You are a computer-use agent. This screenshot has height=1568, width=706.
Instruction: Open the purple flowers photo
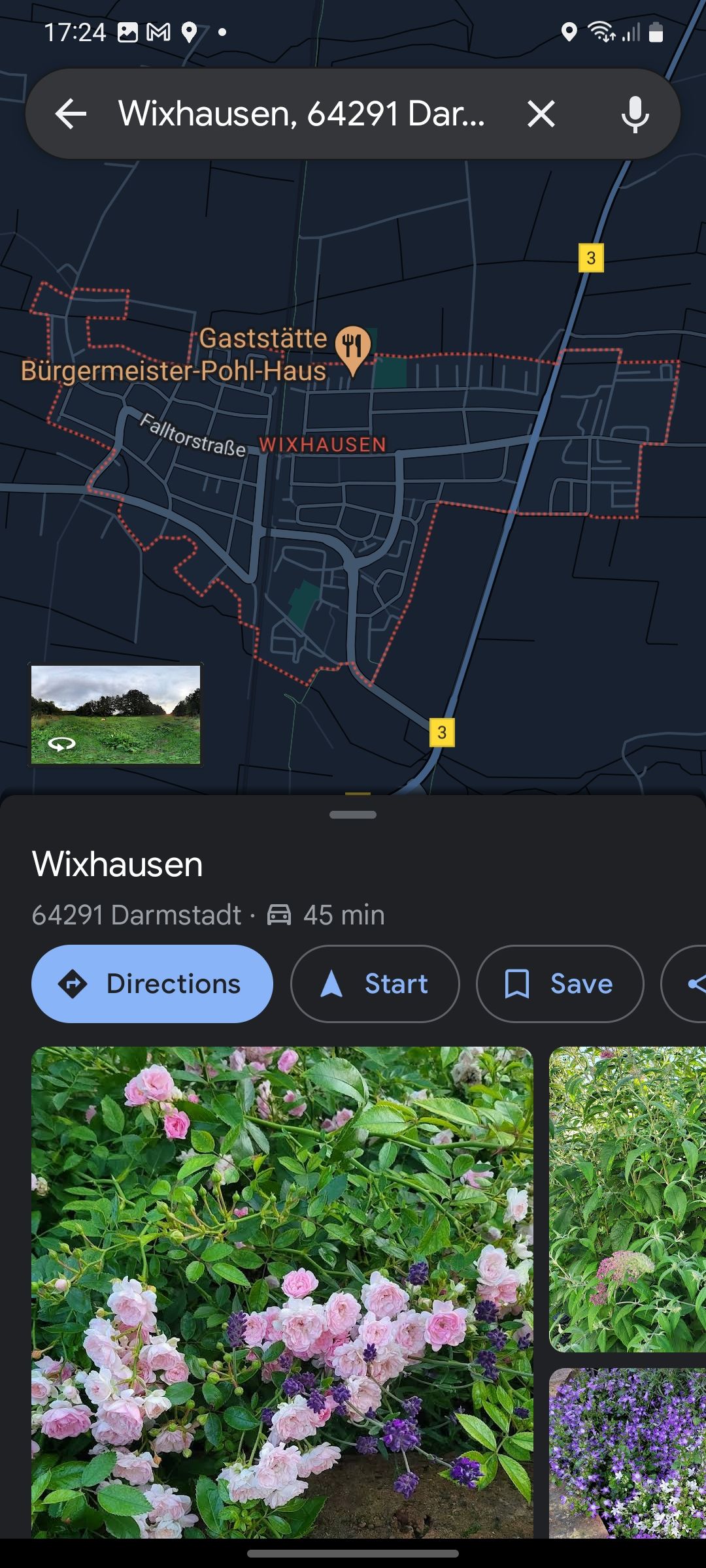pyautogui.click(x=628, y=1454)
